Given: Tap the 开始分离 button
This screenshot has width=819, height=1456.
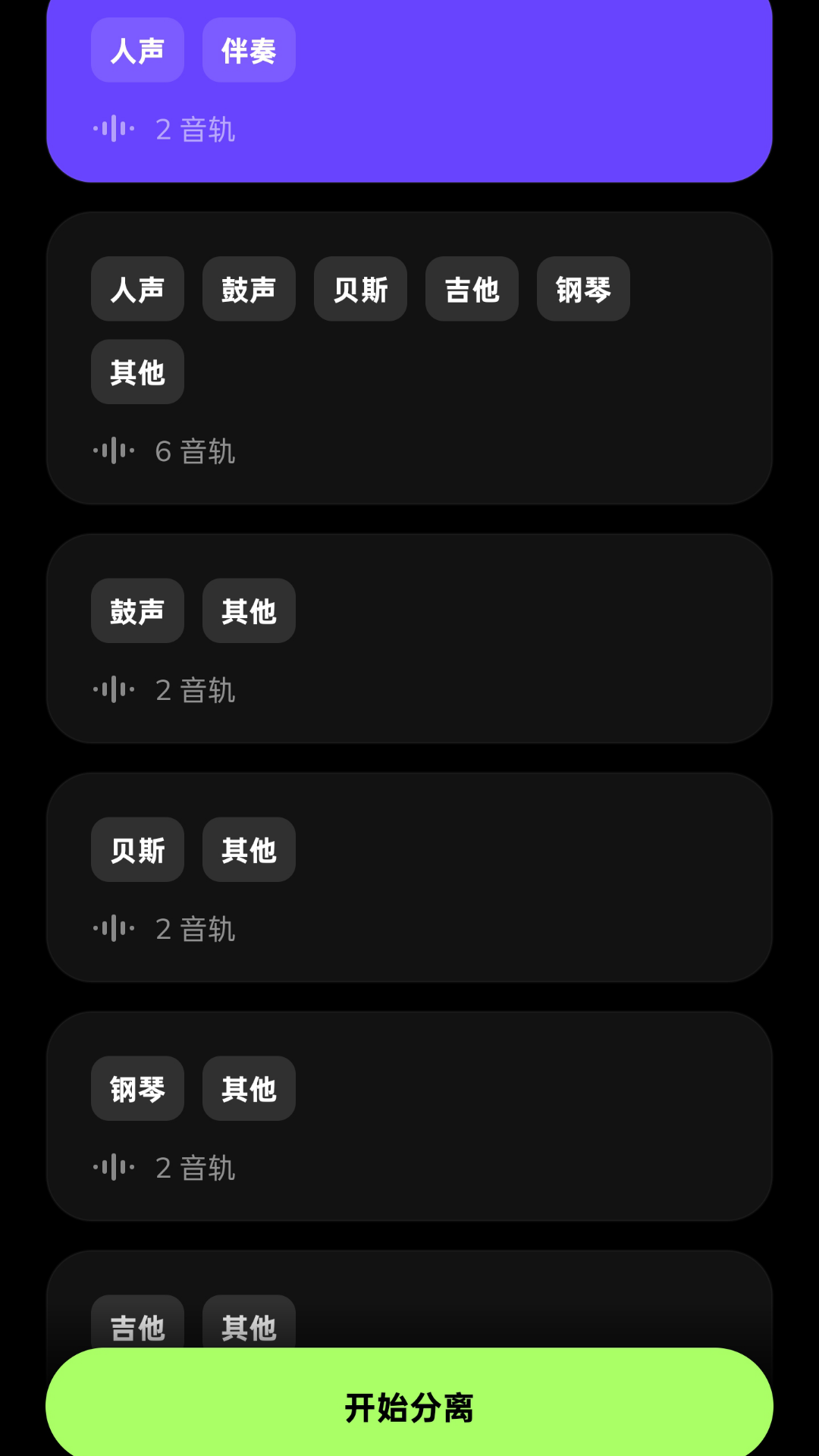Looking at the screenshot, I should (409, 1407).
